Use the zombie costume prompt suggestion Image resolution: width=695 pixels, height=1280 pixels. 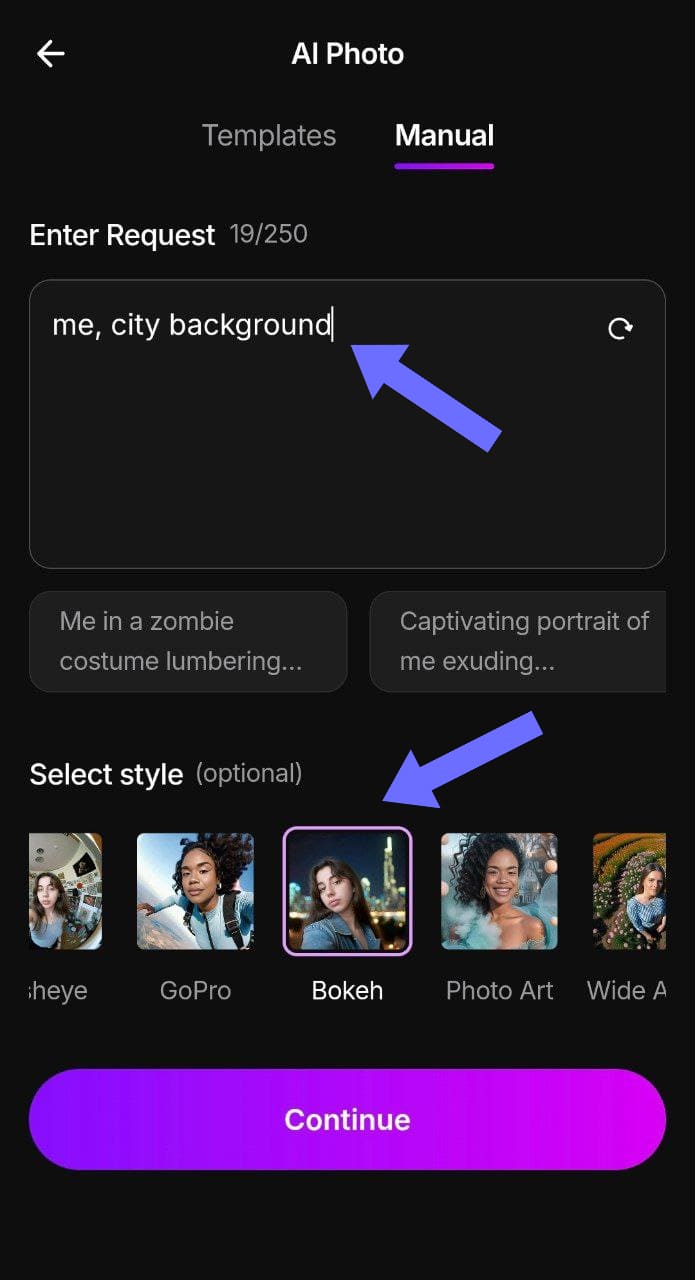[188, 641]
